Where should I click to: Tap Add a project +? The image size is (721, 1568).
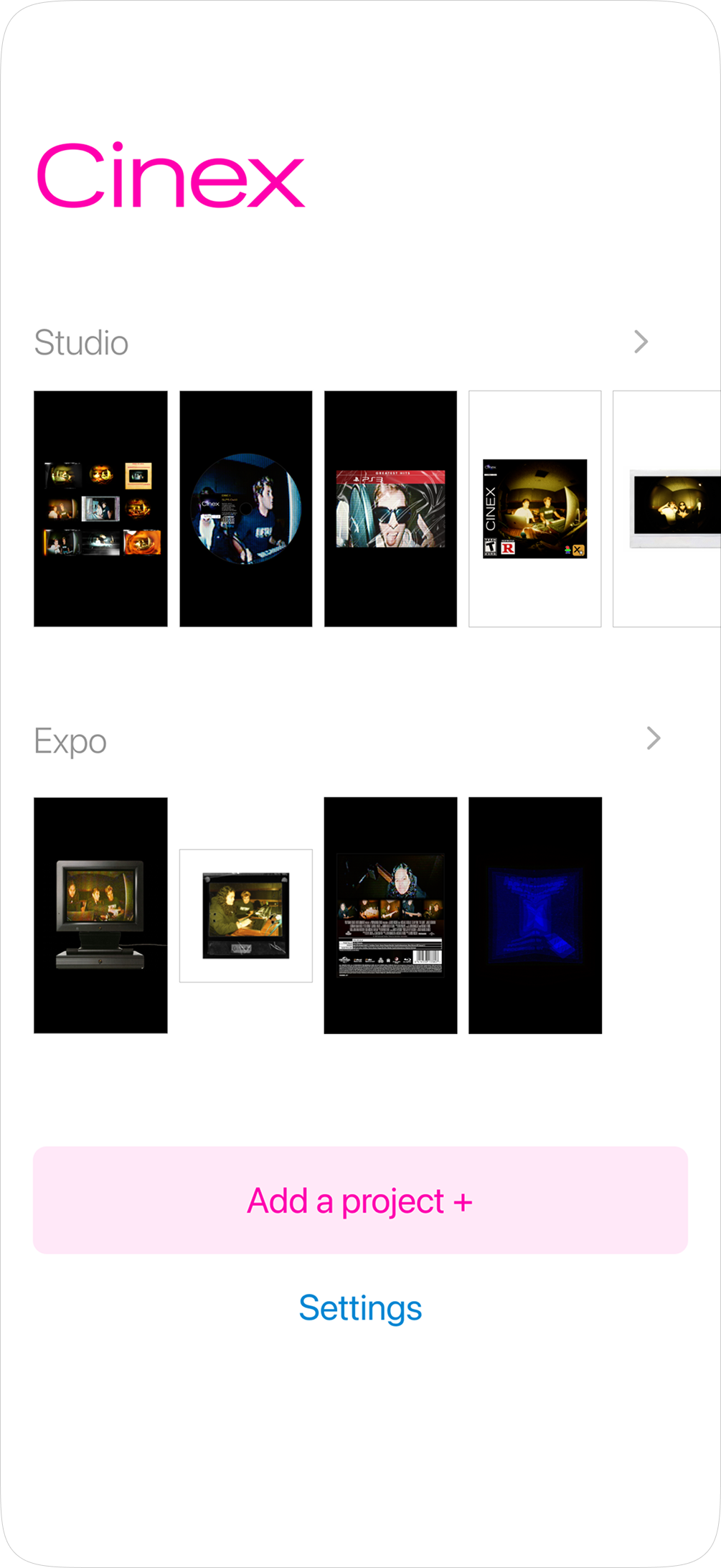coord(360,1200)
